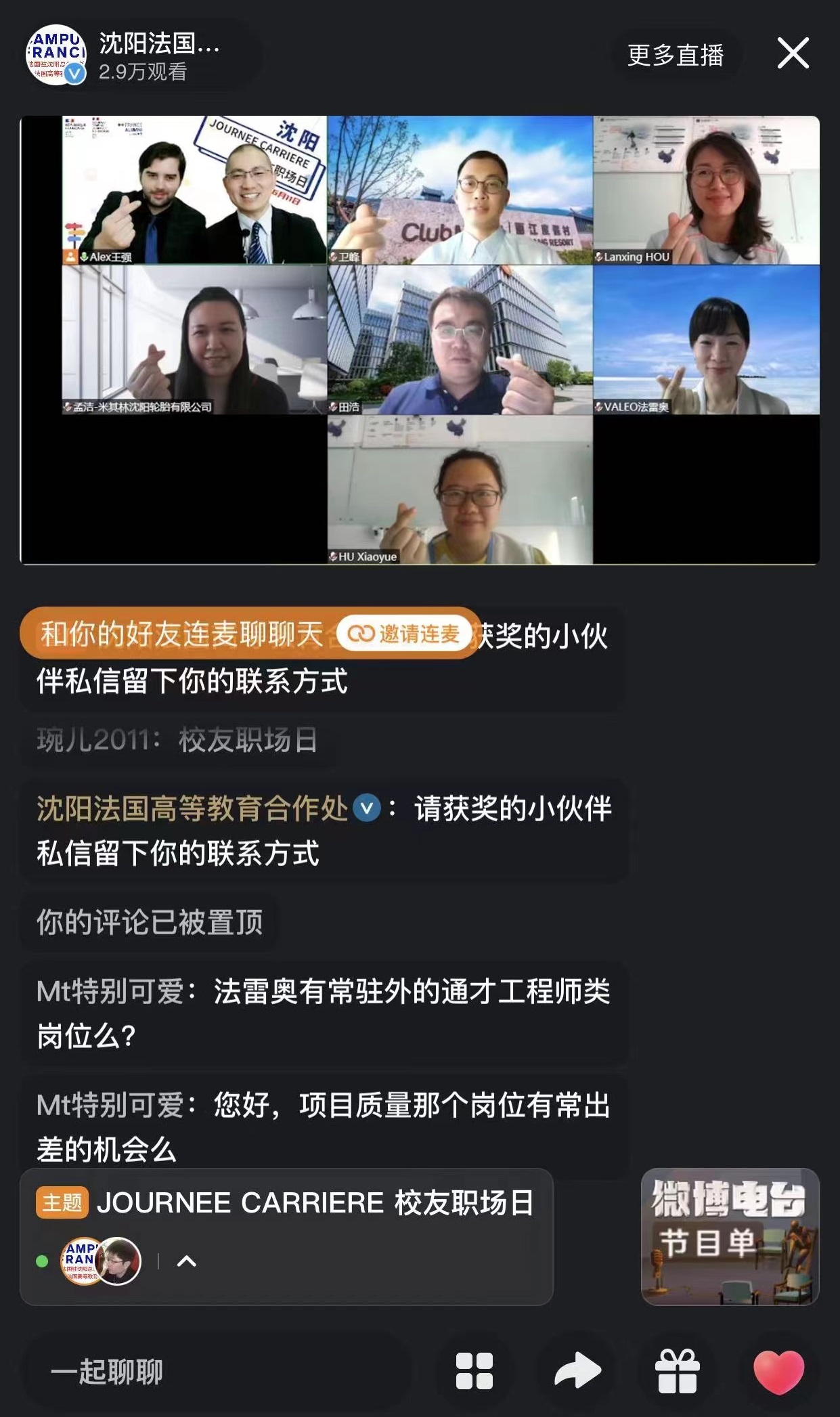Open the four-square more-features menu
840x1417 pixels.
[x=474, y=1371]
